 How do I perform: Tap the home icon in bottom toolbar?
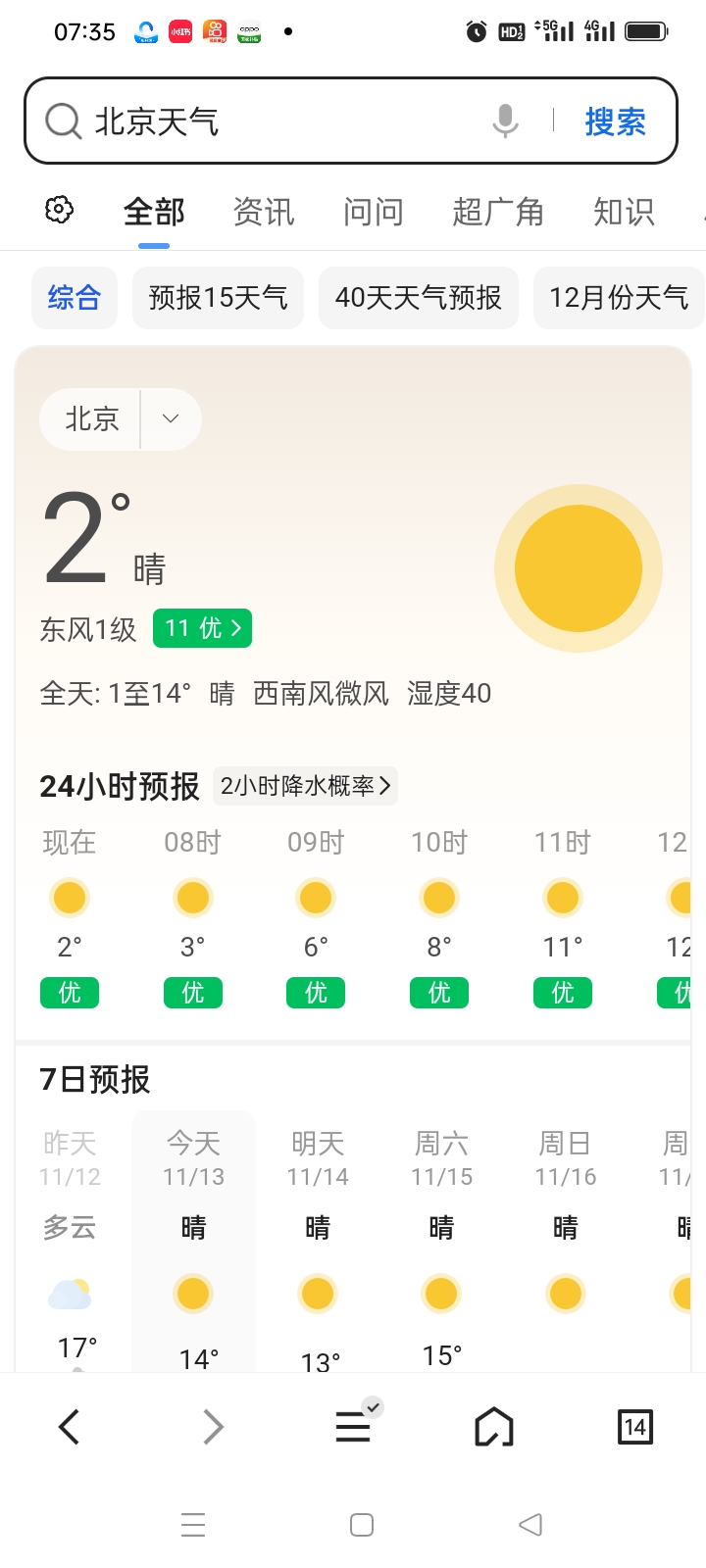pos(493,1426)
